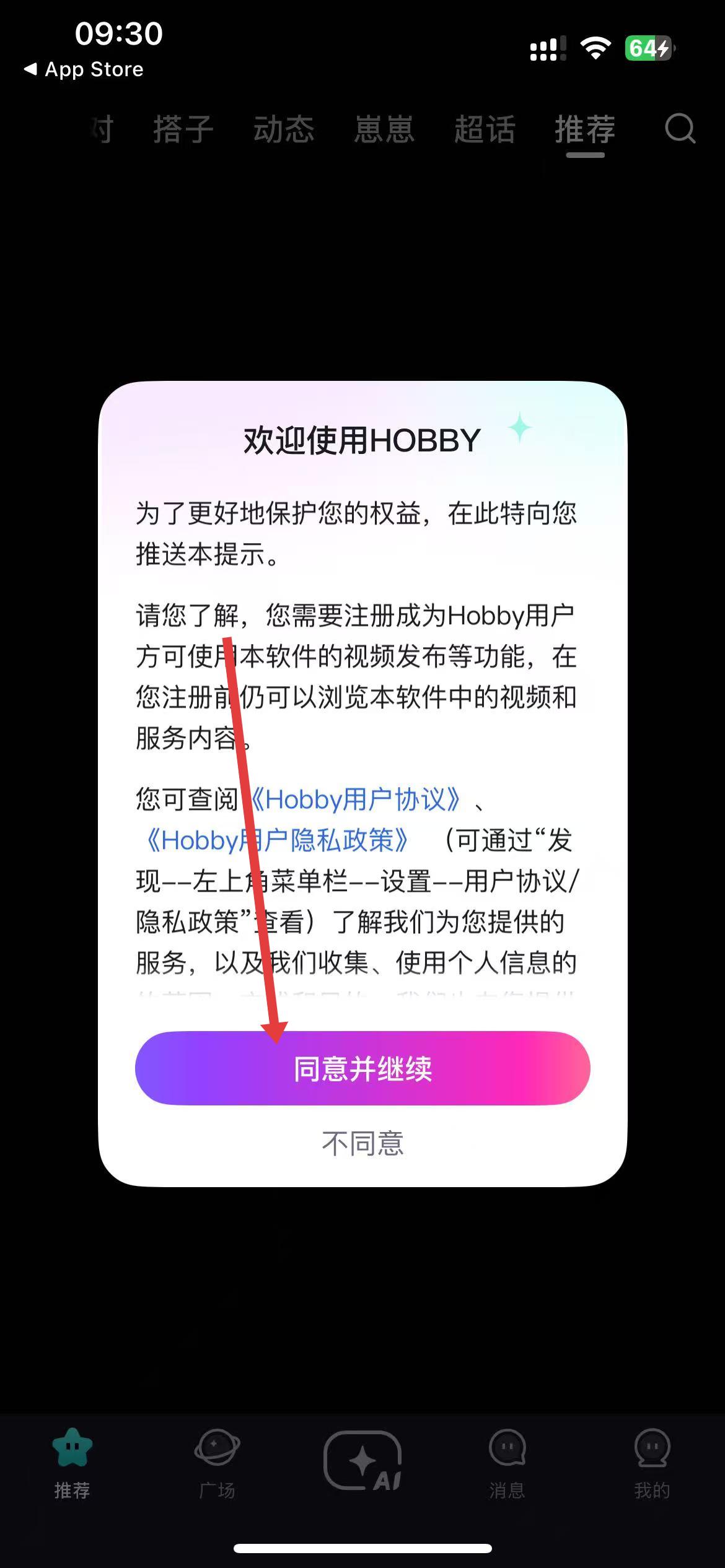Select the 推荐 top tab
Viewport: 725px width, 1568px height.
[585, 129]
